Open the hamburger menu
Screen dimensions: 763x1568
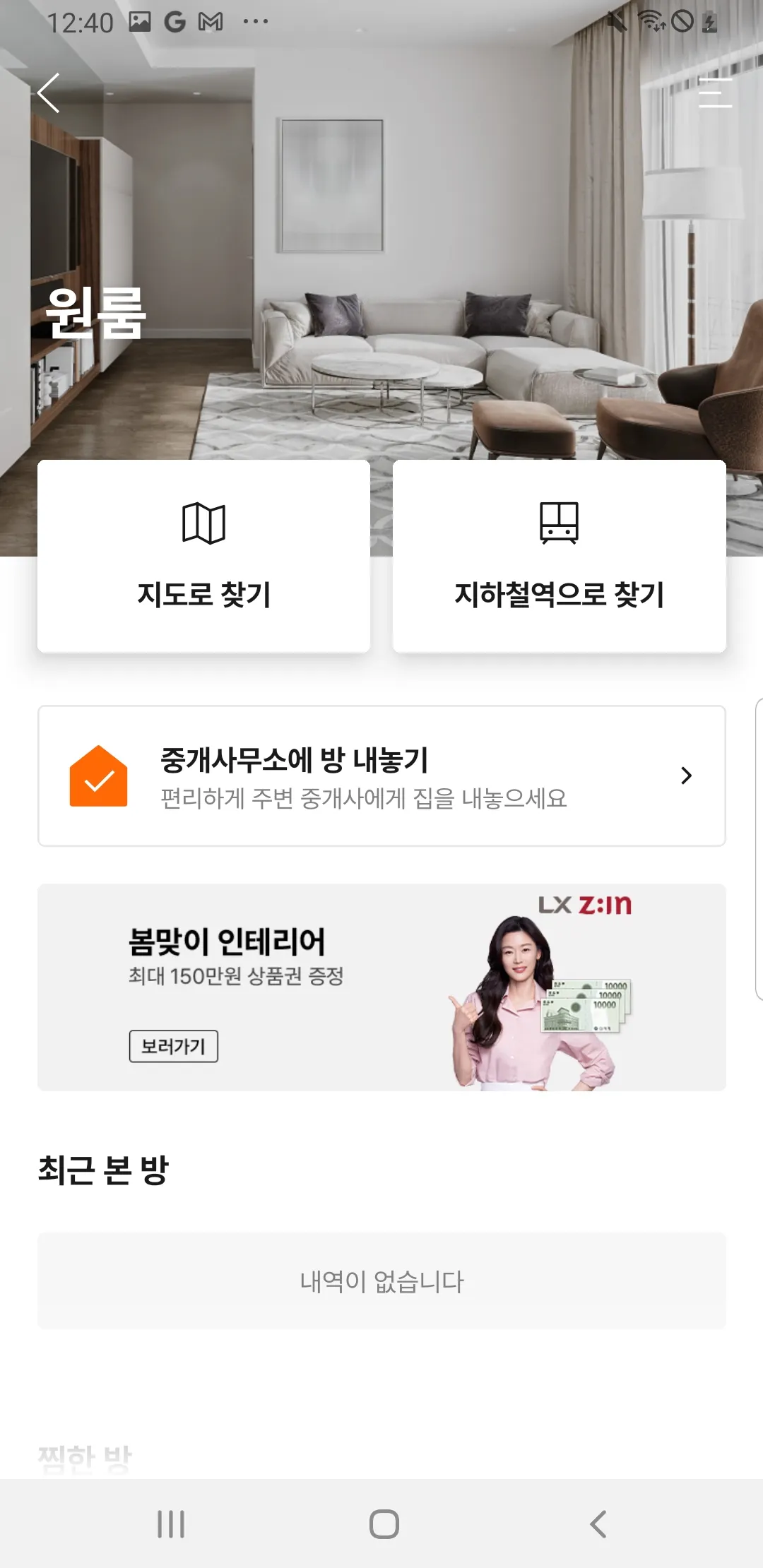coord(714,93)
